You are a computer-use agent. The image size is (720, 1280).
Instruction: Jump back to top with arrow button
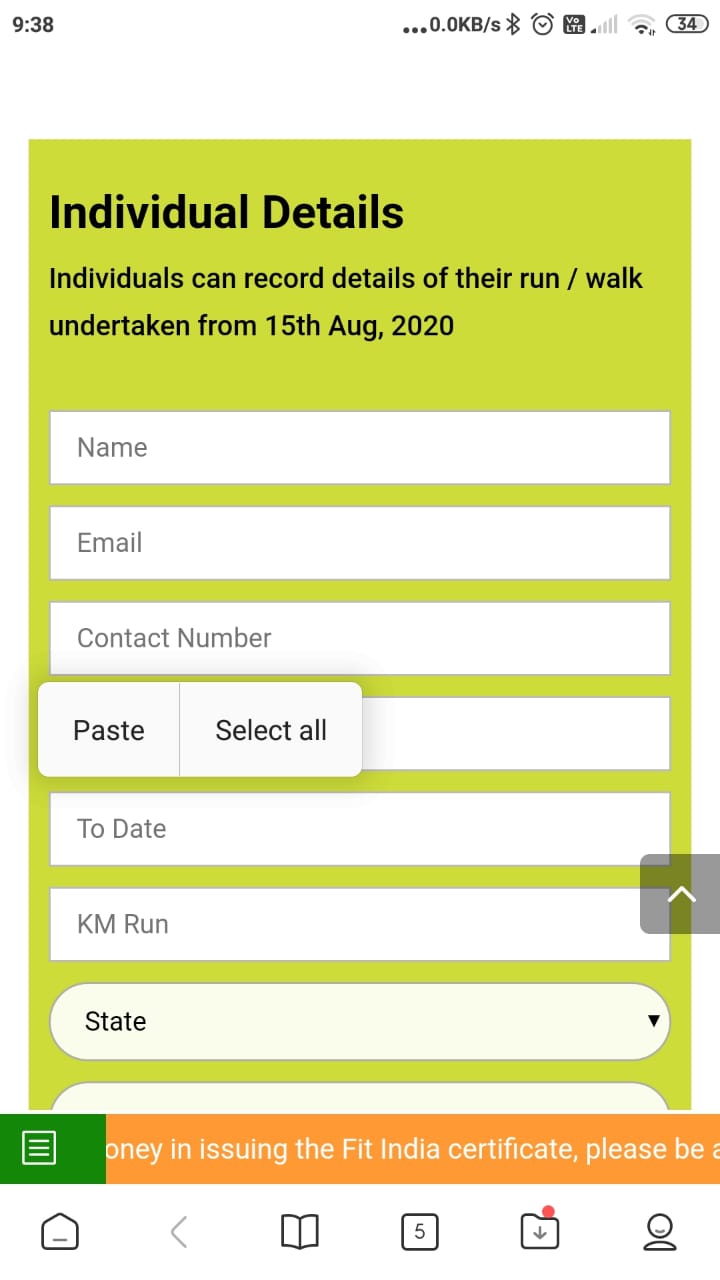pyautogui.click(x=681, y=894)
